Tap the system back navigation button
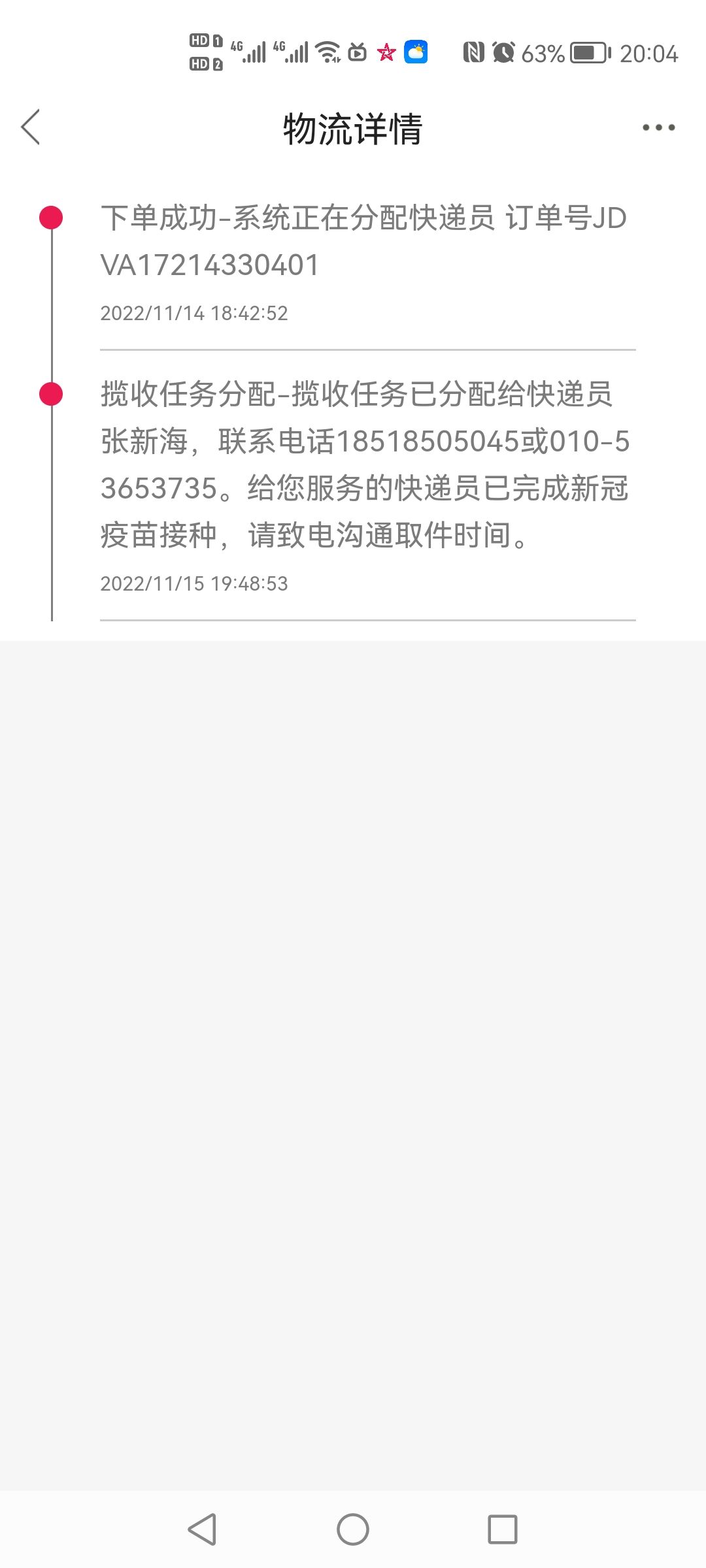 202,1529
